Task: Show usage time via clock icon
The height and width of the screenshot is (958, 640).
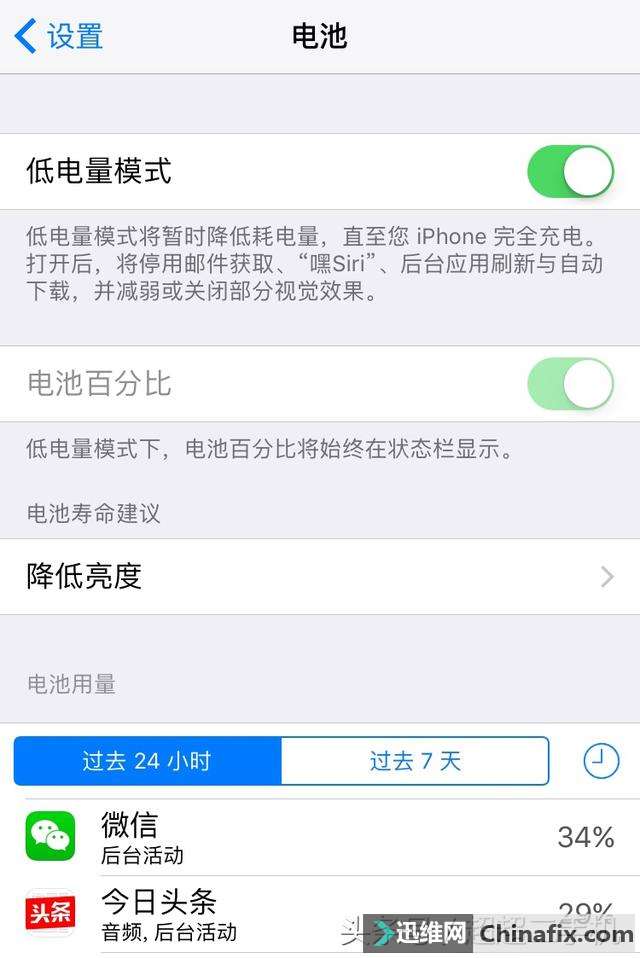Action: (x=601, y=761)
